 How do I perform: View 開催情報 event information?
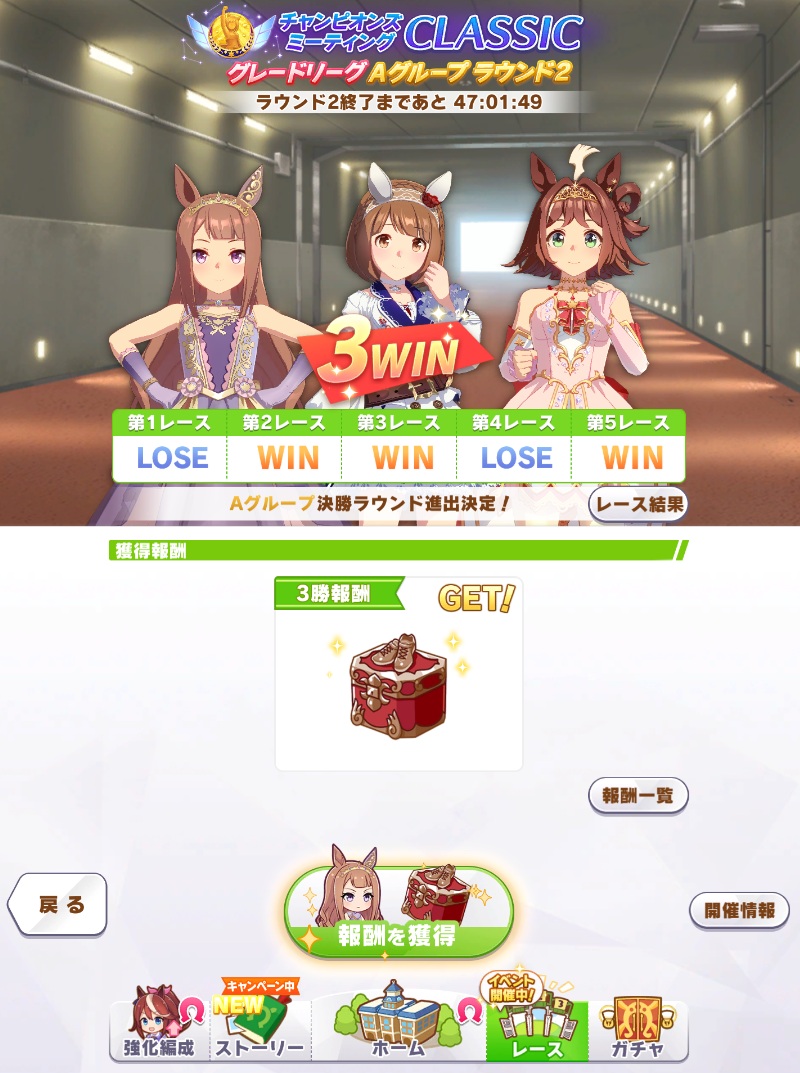(739, 911)
